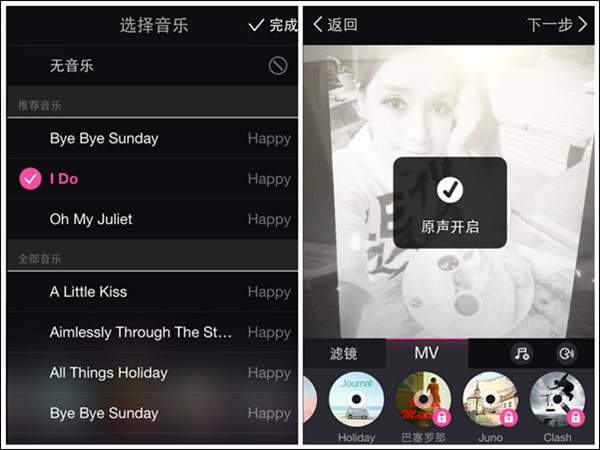Image resolution: width=600 pixels, height=450 pixels.
Task: Select All Things Holiday song
Action: (x=150, y=373)
